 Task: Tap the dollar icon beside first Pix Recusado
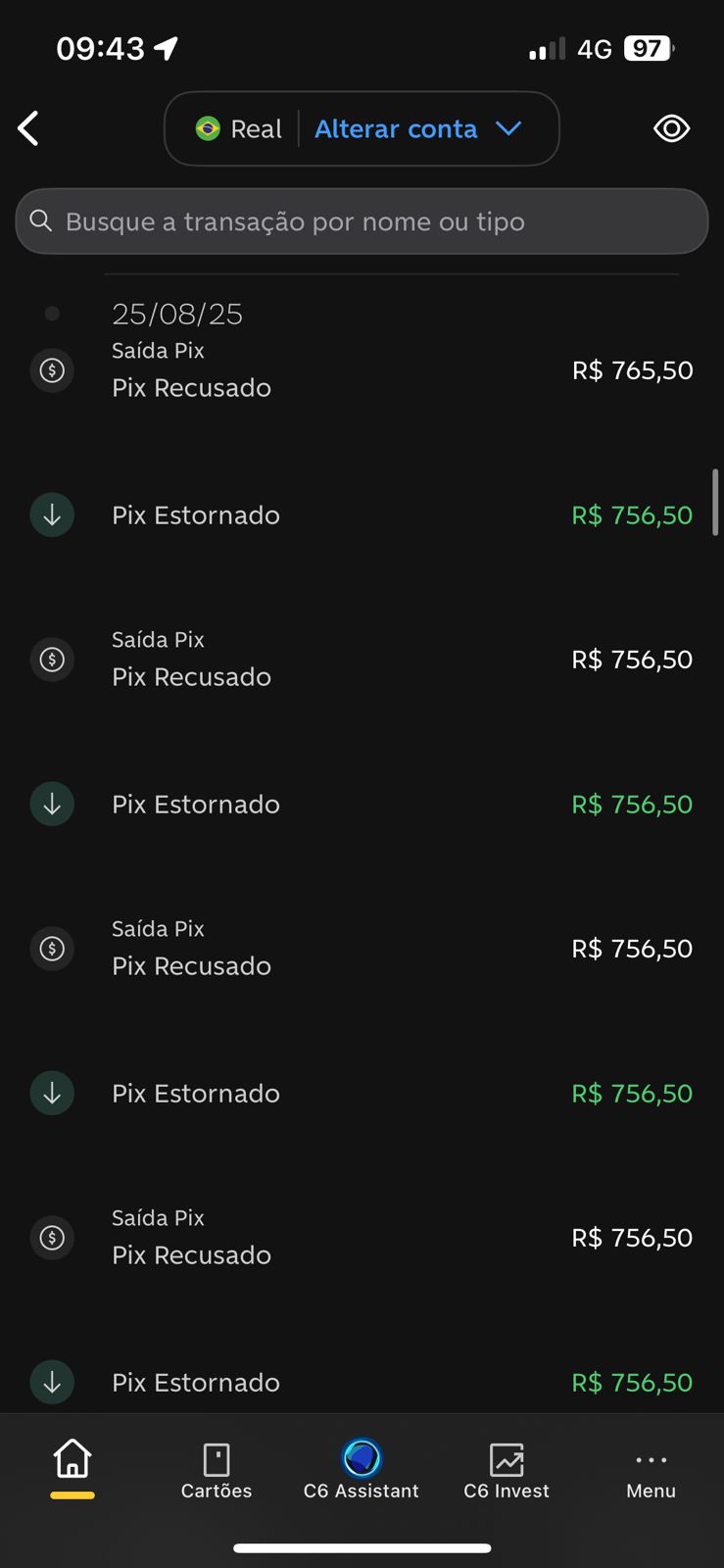52,370
